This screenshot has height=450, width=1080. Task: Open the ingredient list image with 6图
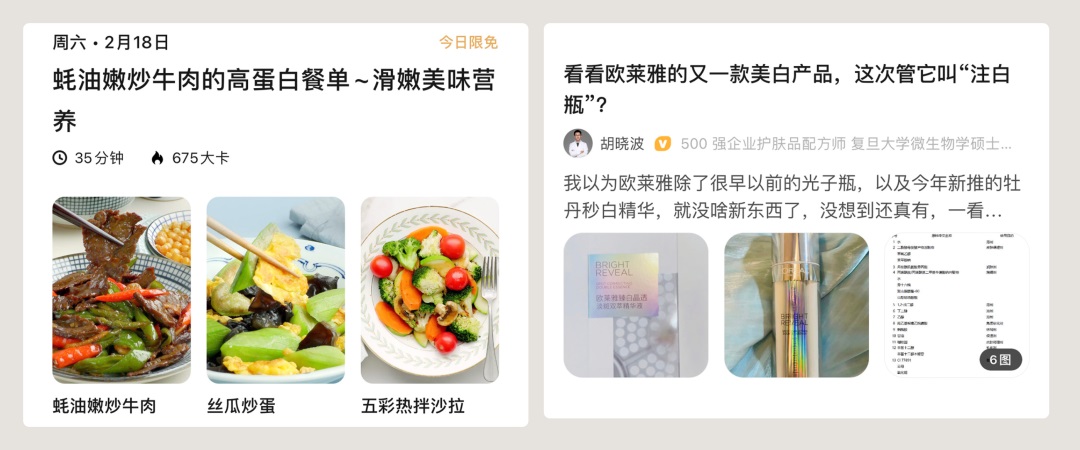tap(956, 304)
